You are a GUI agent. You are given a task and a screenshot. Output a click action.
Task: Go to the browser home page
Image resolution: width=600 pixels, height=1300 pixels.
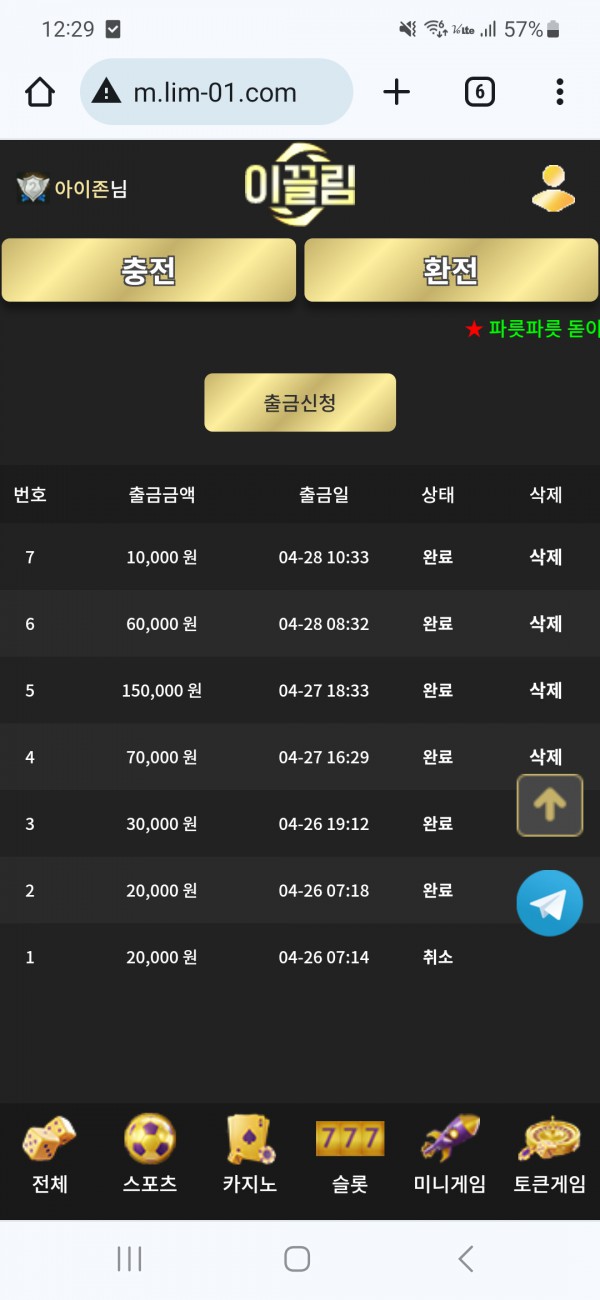pos(40,92)
